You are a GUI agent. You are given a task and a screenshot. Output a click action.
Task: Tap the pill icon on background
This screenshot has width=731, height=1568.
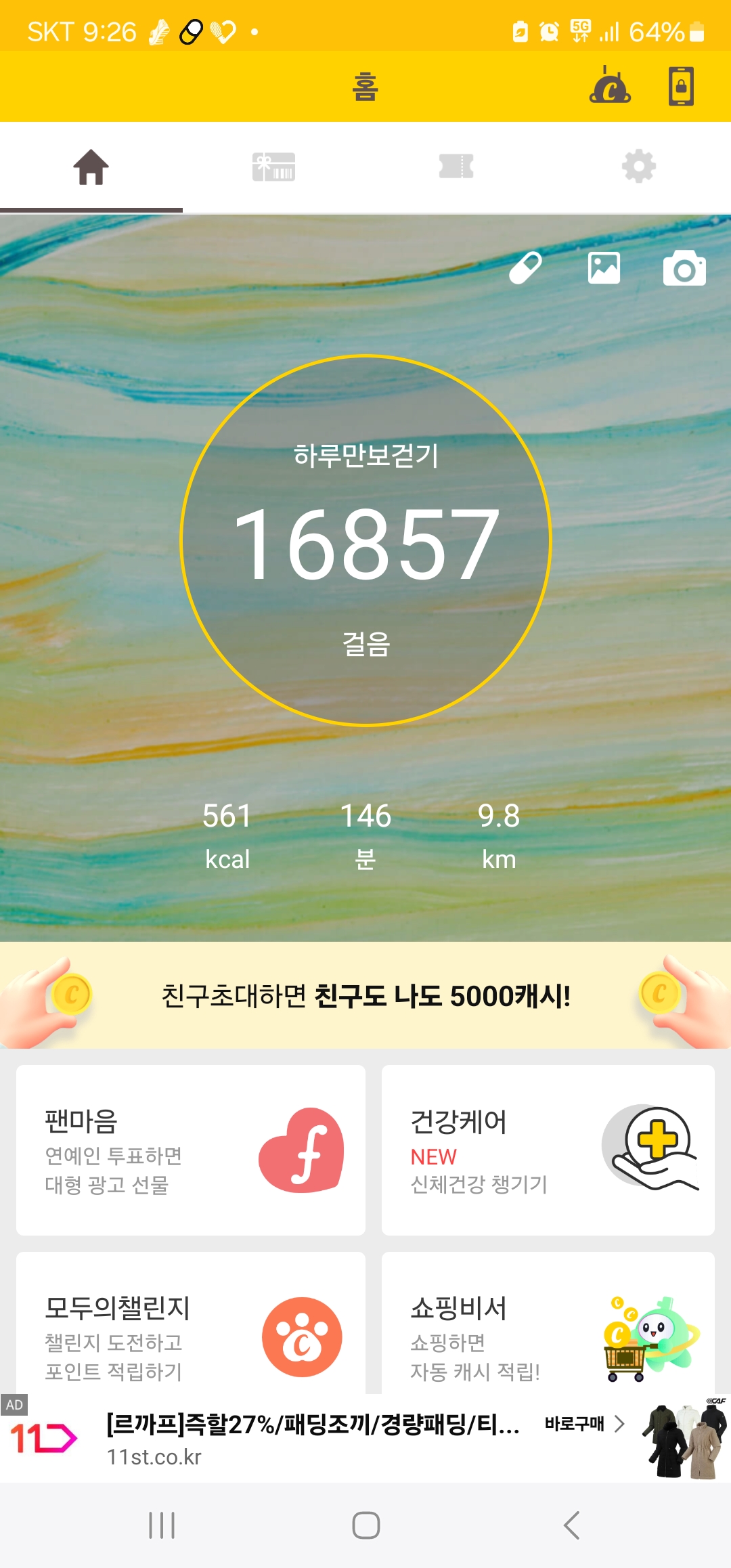click(x=525, y=268)
